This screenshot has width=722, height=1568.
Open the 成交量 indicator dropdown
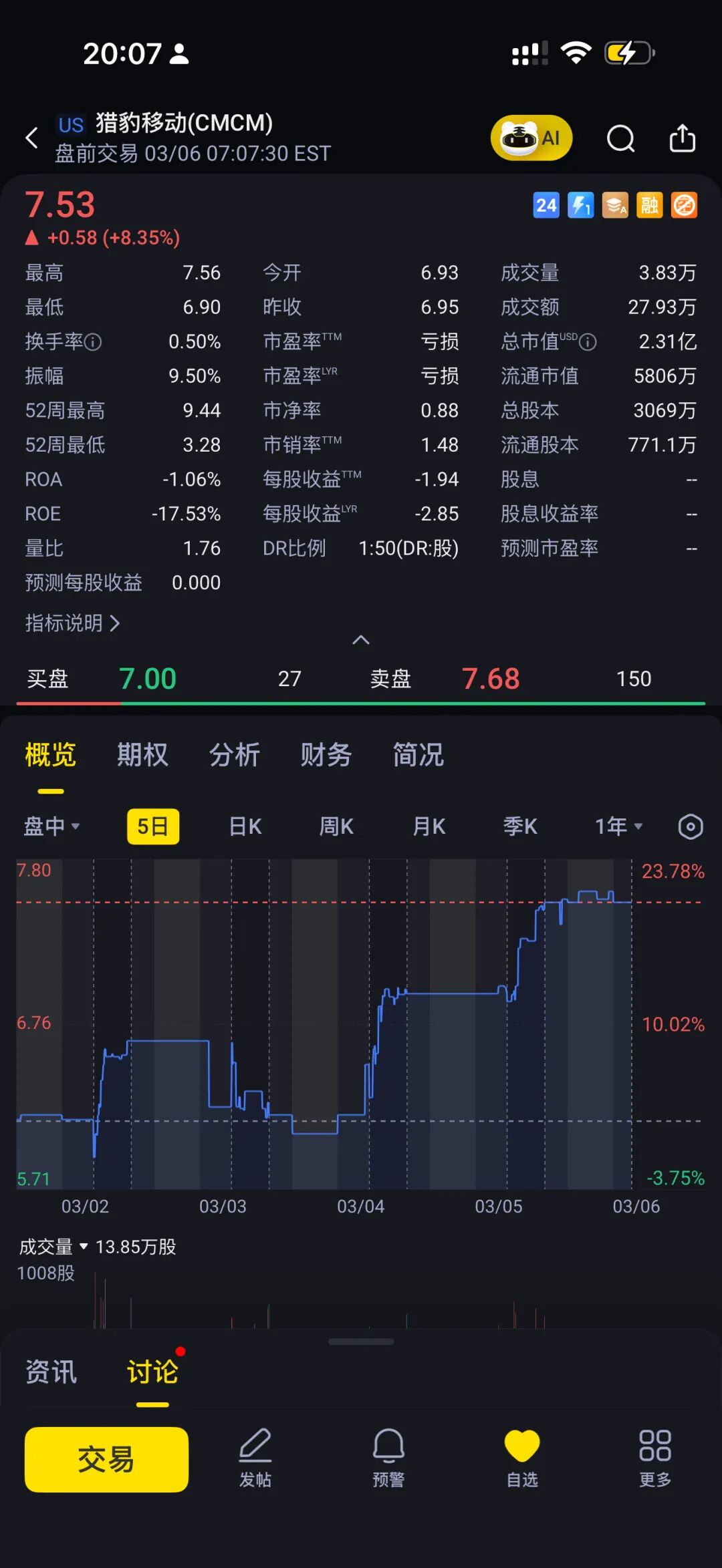60,1246
